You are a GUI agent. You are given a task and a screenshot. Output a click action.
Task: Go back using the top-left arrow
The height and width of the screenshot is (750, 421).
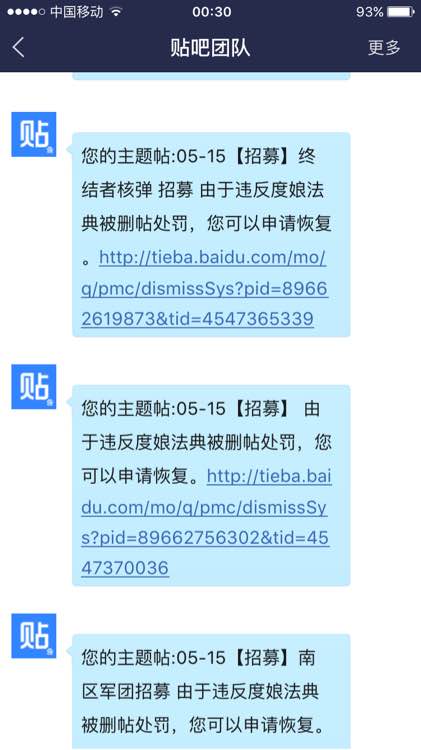(19, 47)
